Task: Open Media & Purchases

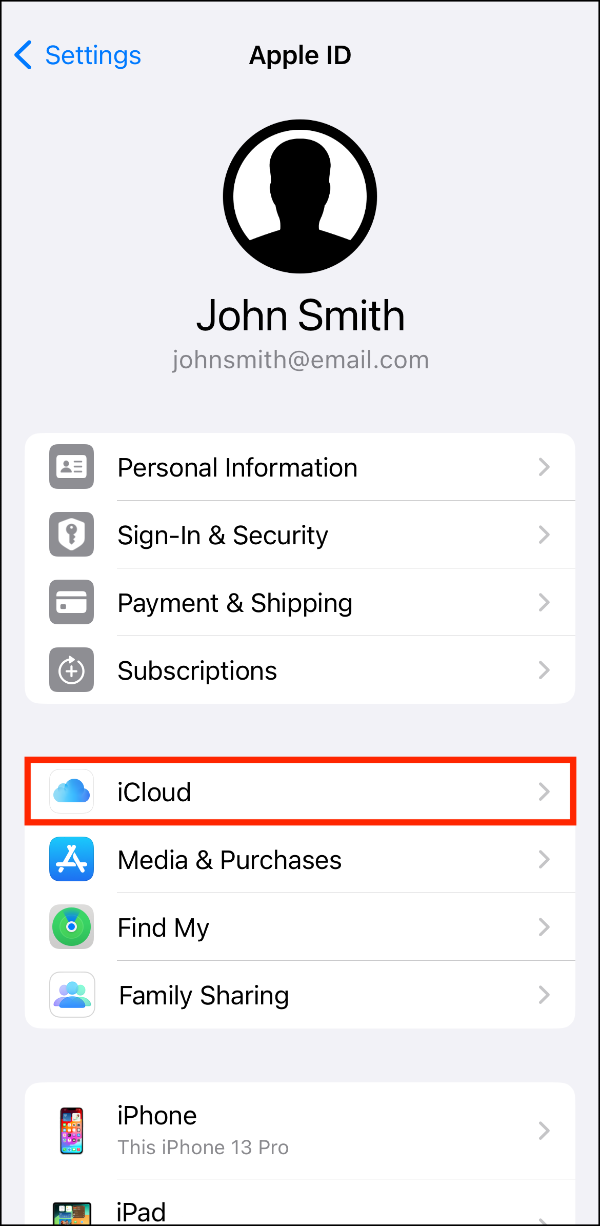Action: pyautogui.click(x=300, y=860)
